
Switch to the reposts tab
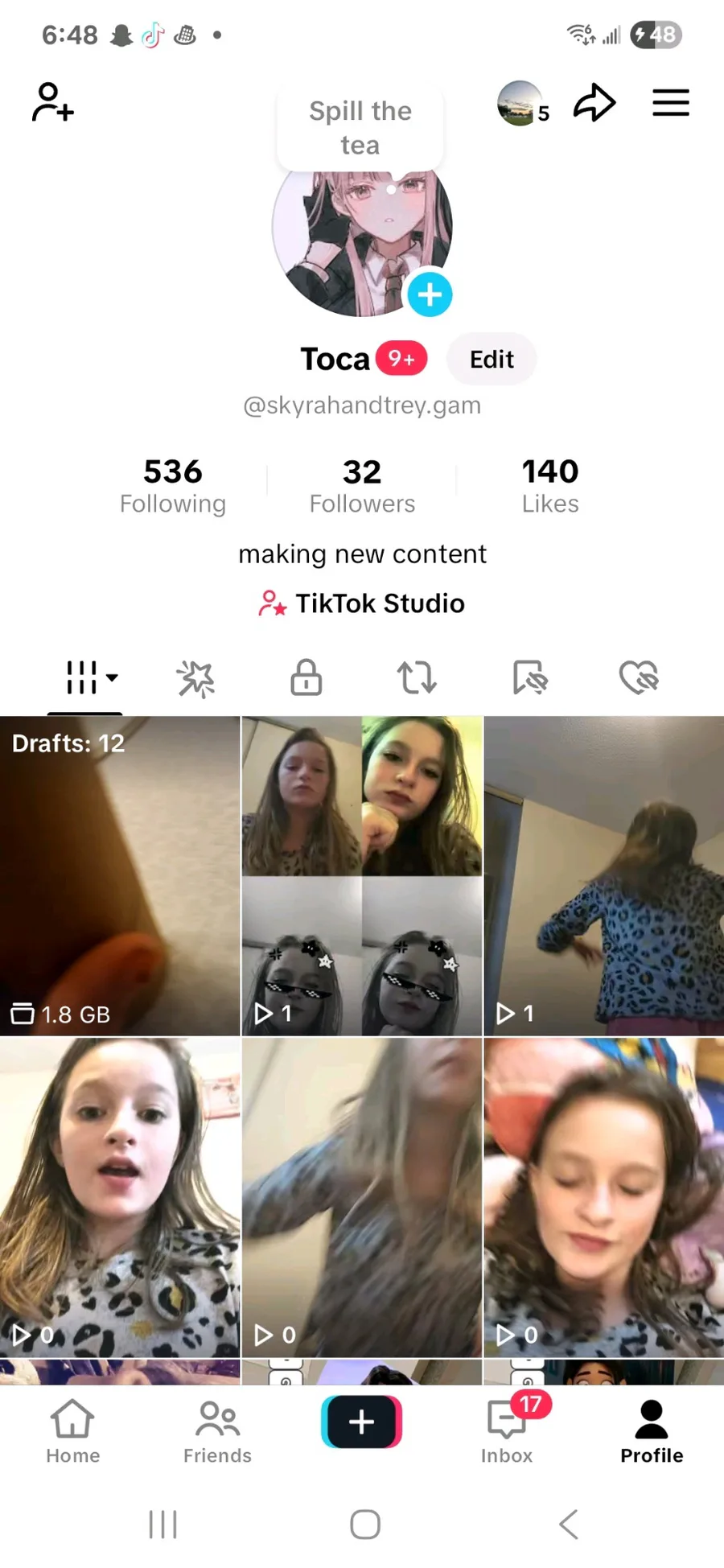[417, 677]
